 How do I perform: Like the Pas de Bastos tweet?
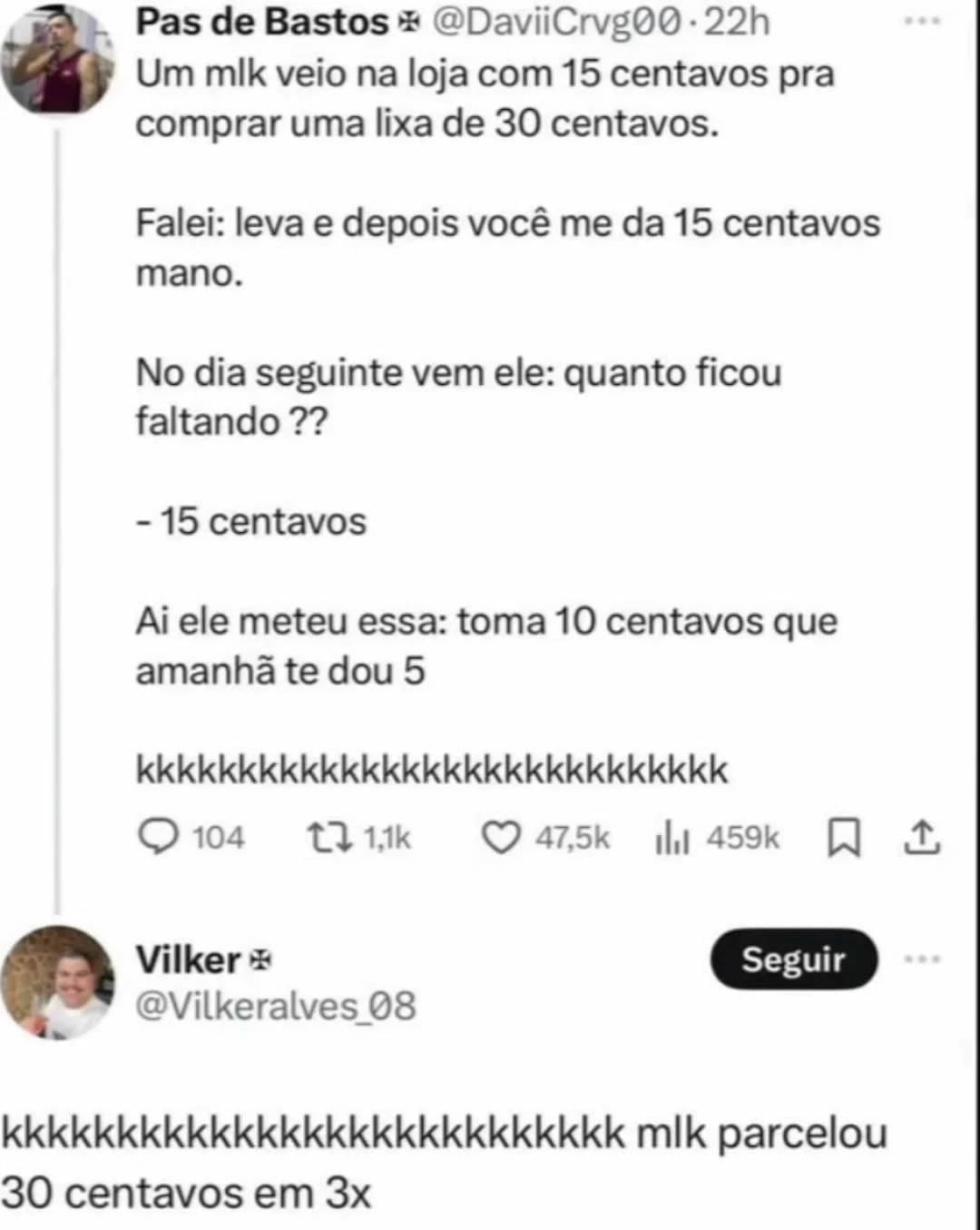(500, 837)
